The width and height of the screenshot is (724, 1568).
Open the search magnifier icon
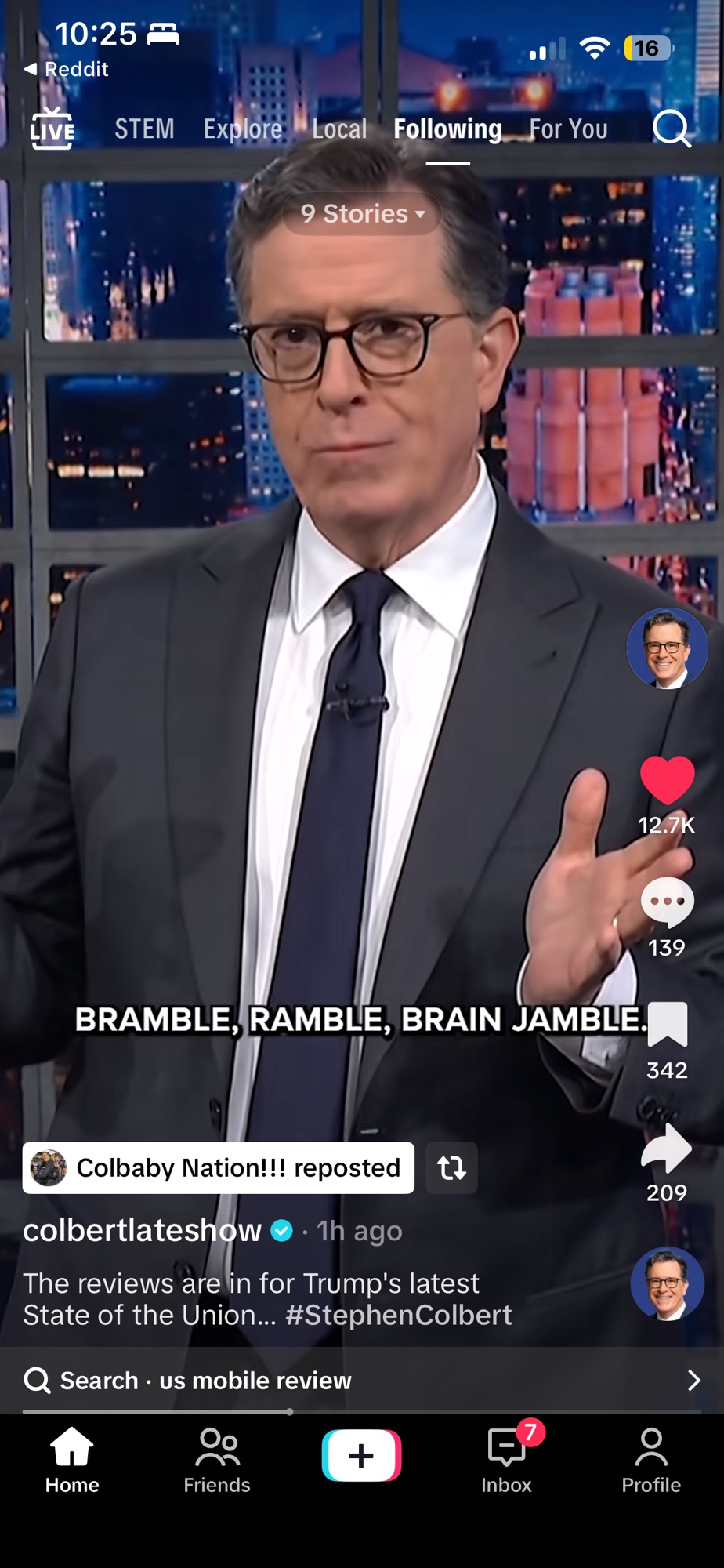click(x=672, y=129)
